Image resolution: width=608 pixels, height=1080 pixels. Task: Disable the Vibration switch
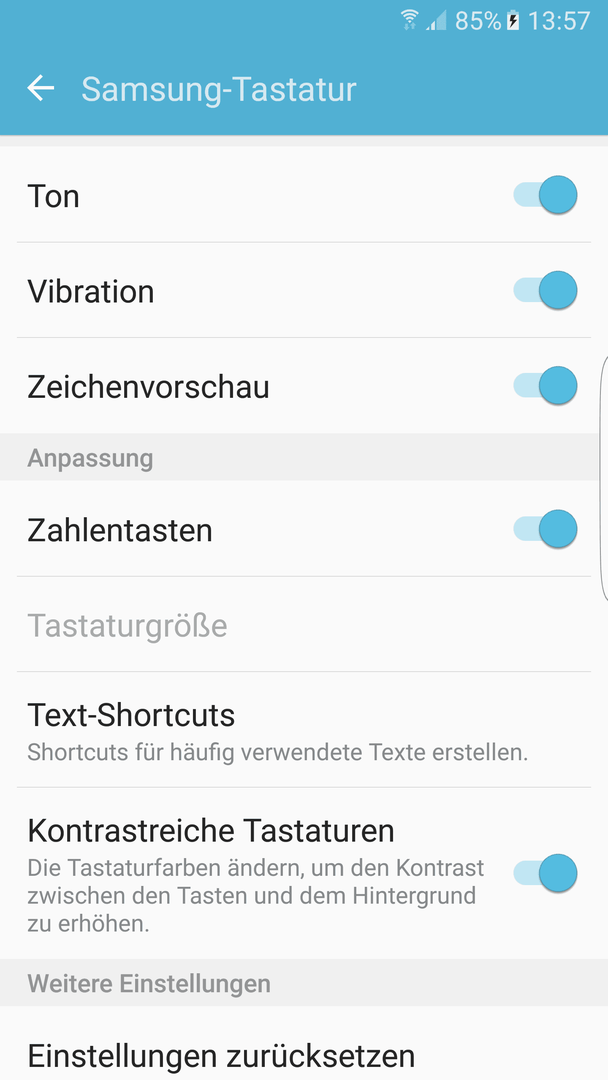tap(545, 290)
